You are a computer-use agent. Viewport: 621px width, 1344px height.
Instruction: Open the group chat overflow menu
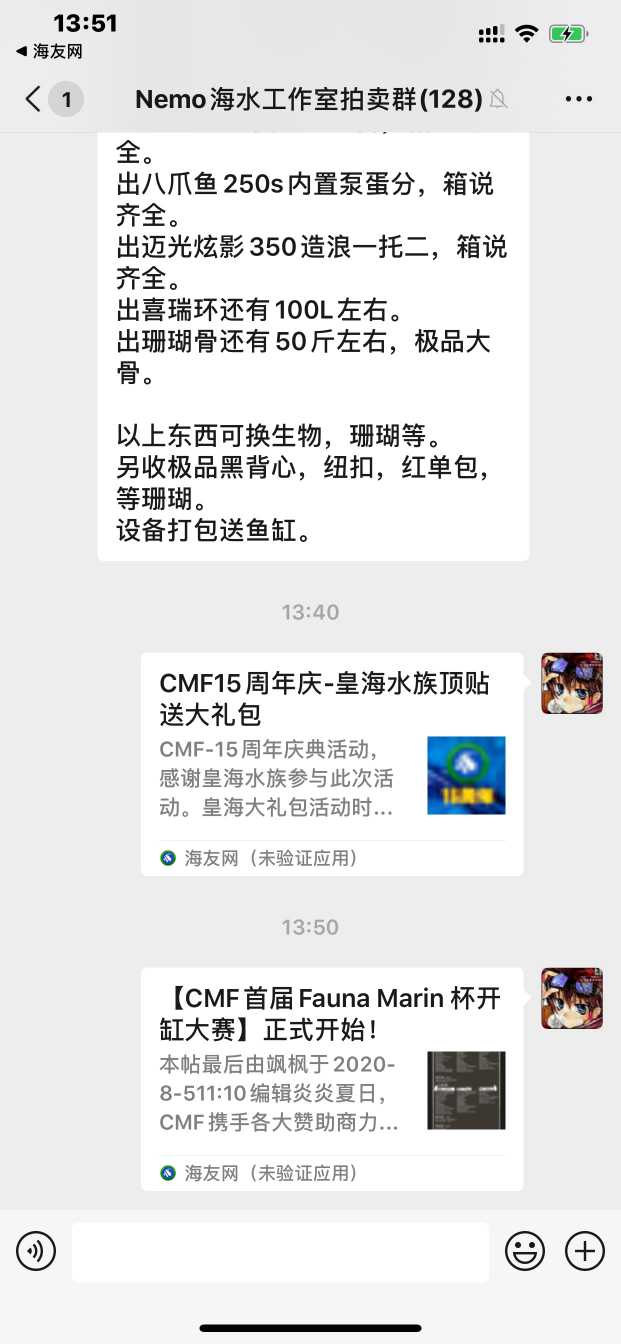coord(579,99)
